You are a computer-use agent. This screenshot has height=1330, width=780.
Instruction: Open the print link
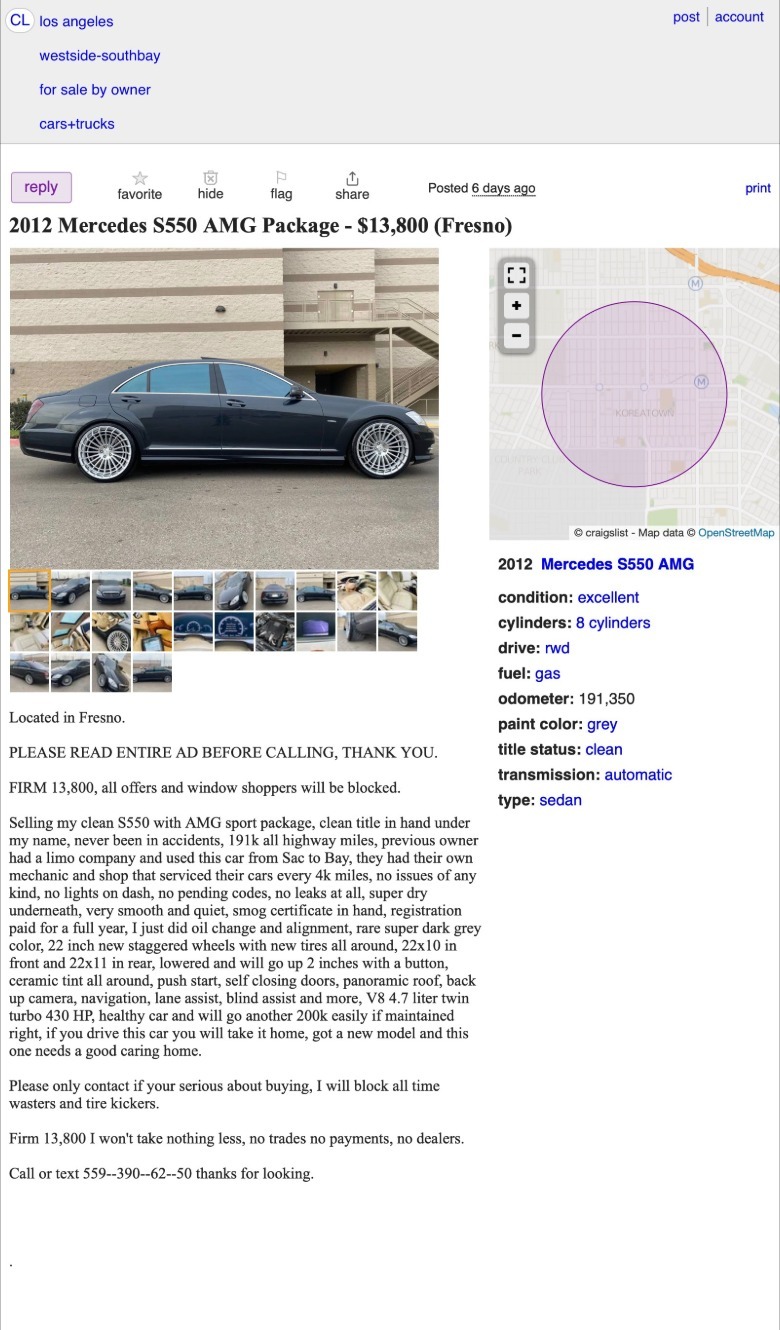(x=758, y=188)
